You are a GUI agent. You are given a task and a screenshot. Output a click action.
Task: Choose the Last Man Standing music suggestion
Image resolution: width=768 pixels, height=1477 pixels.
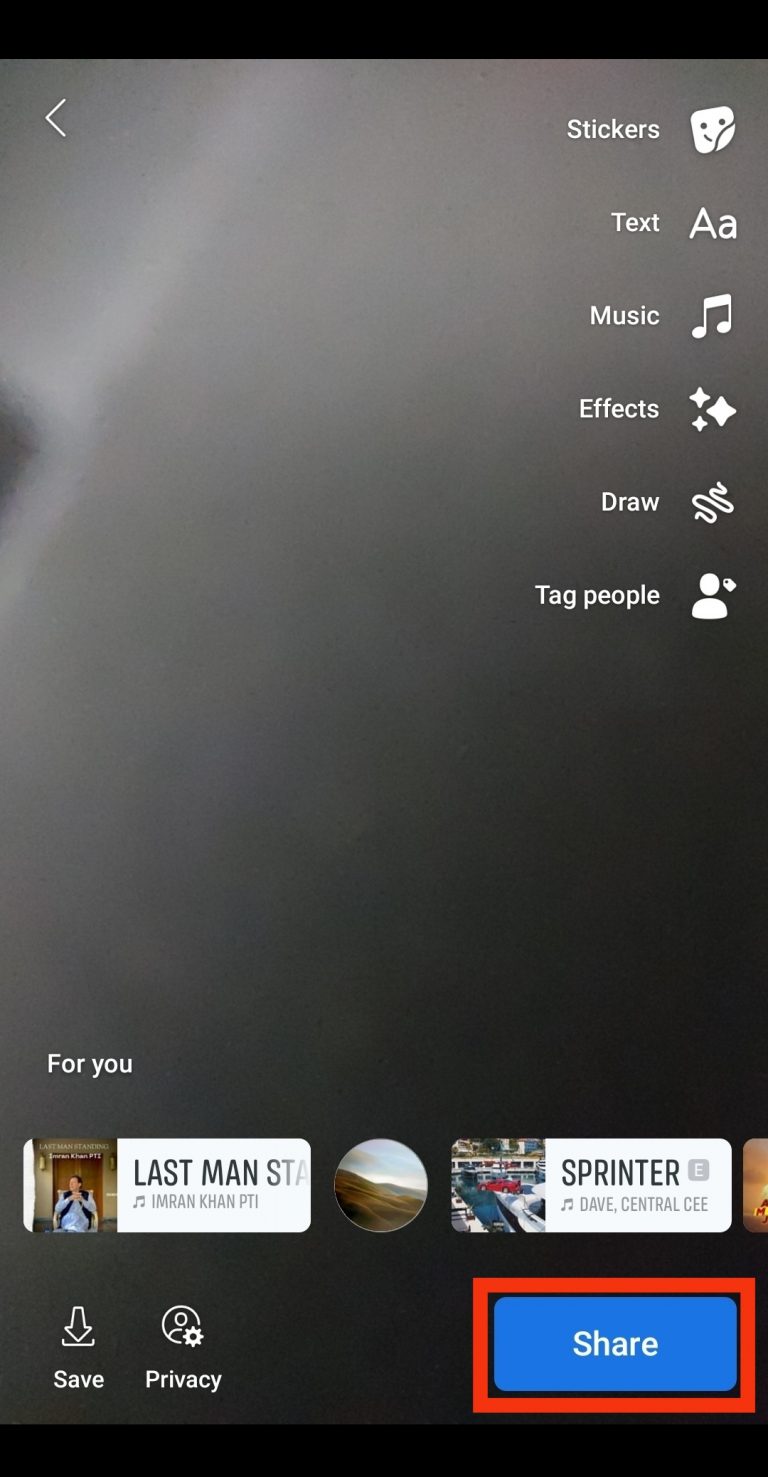click(167, 1185)
